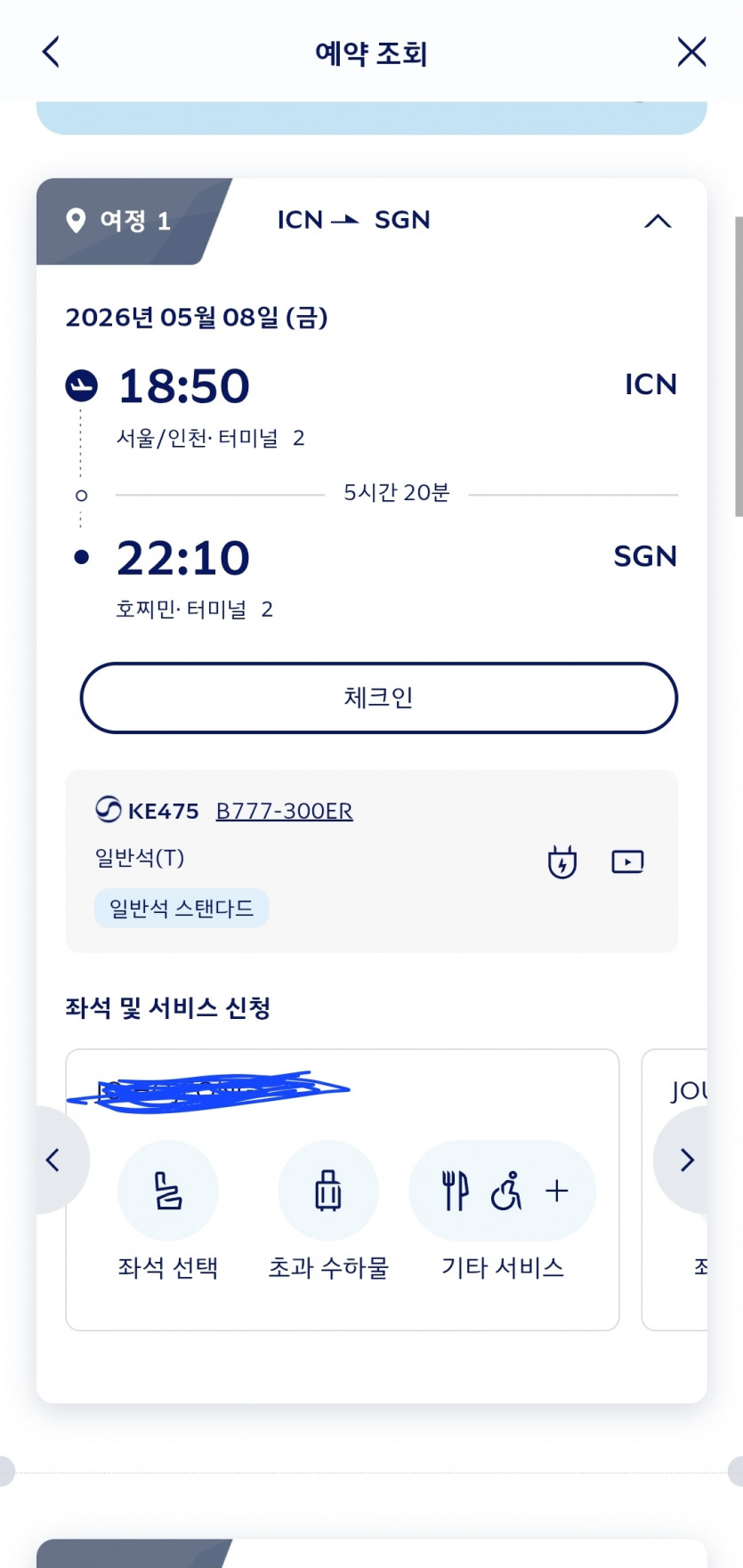Show the previous passenger card
The width and height of the screenshot is (743, 1568).
53,1160
